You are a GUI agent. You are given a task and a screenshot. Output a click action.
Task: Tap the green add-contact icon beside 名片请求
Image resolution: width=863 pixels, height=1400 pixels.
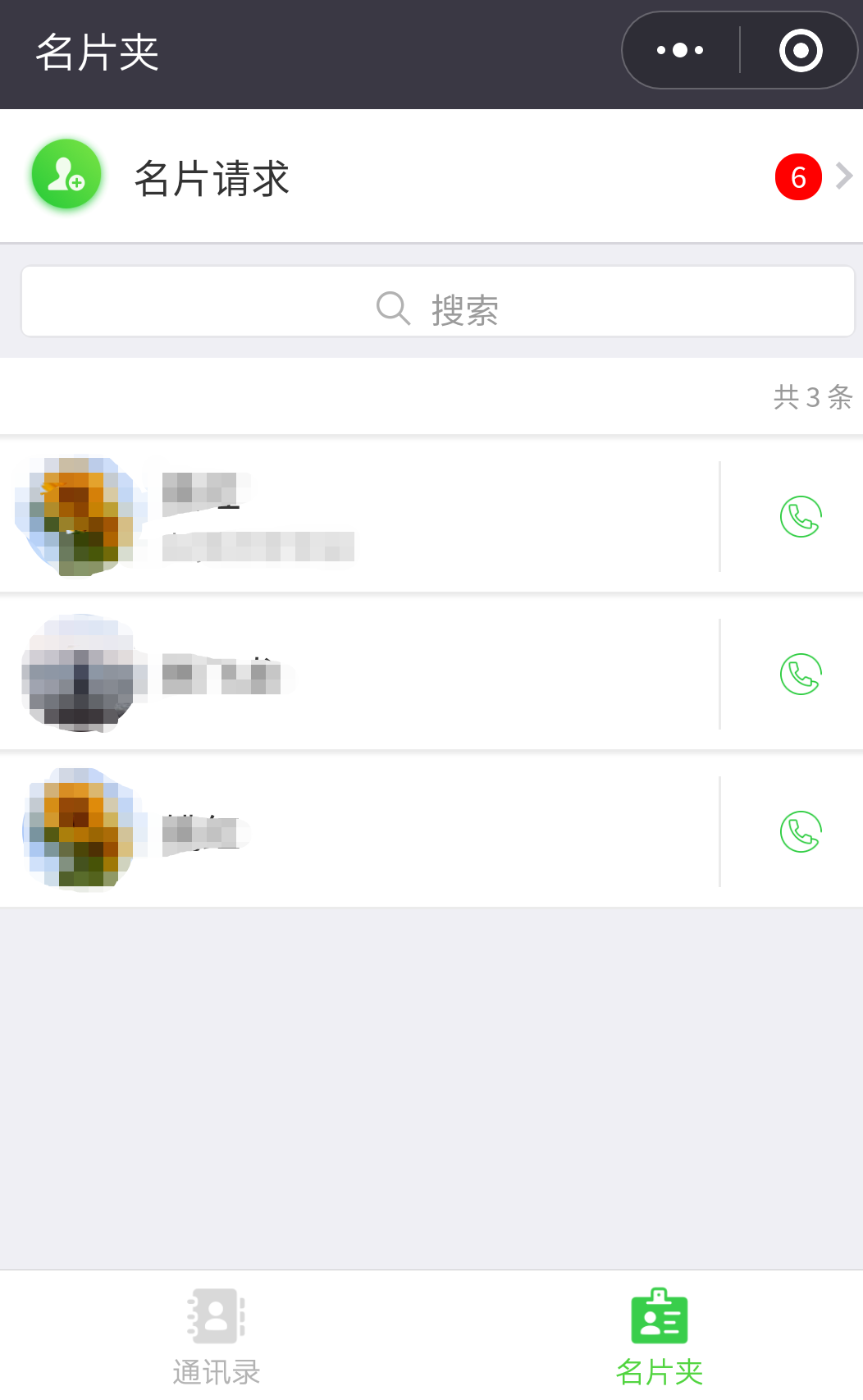pos(66,174)
